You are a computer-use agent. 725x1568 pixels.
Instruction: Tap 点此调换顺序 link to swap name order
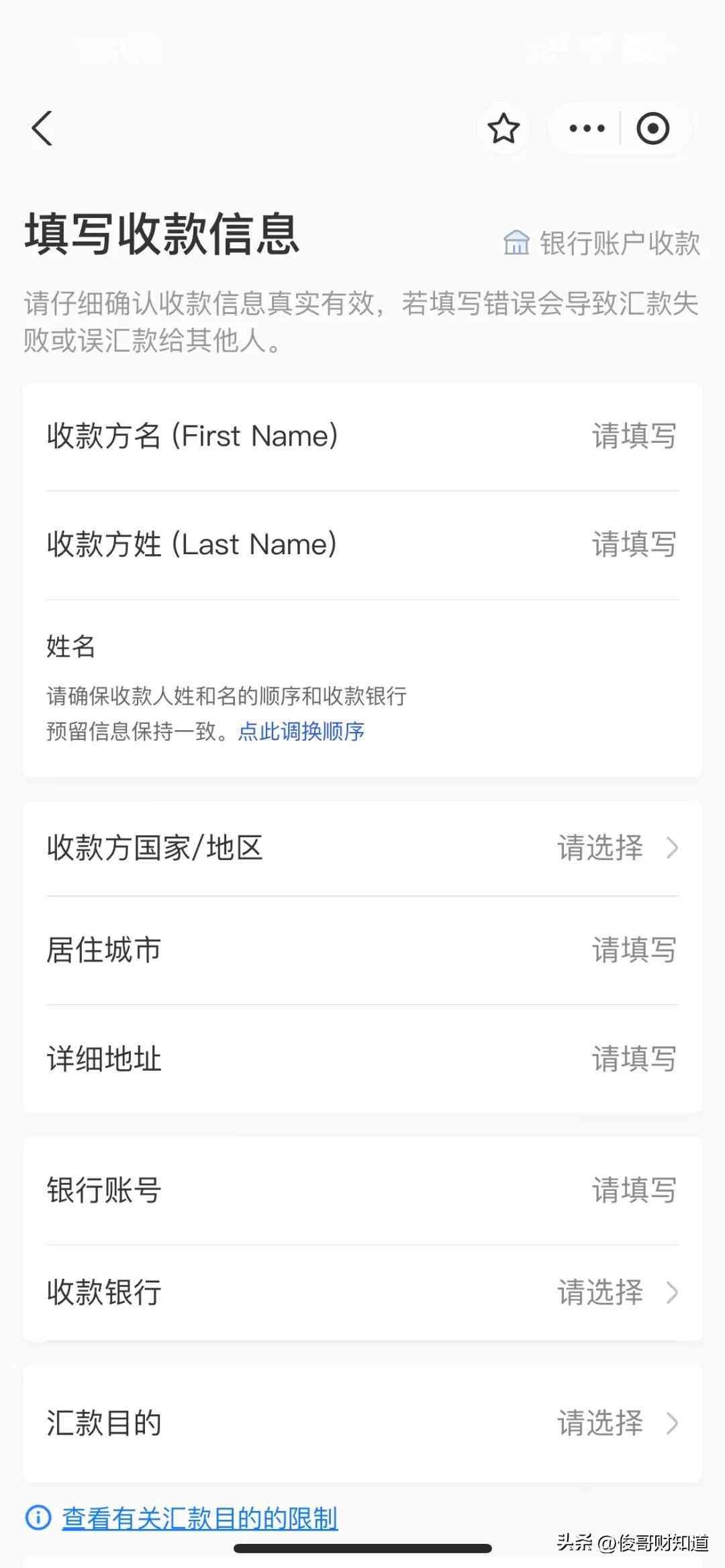point(301,731)
